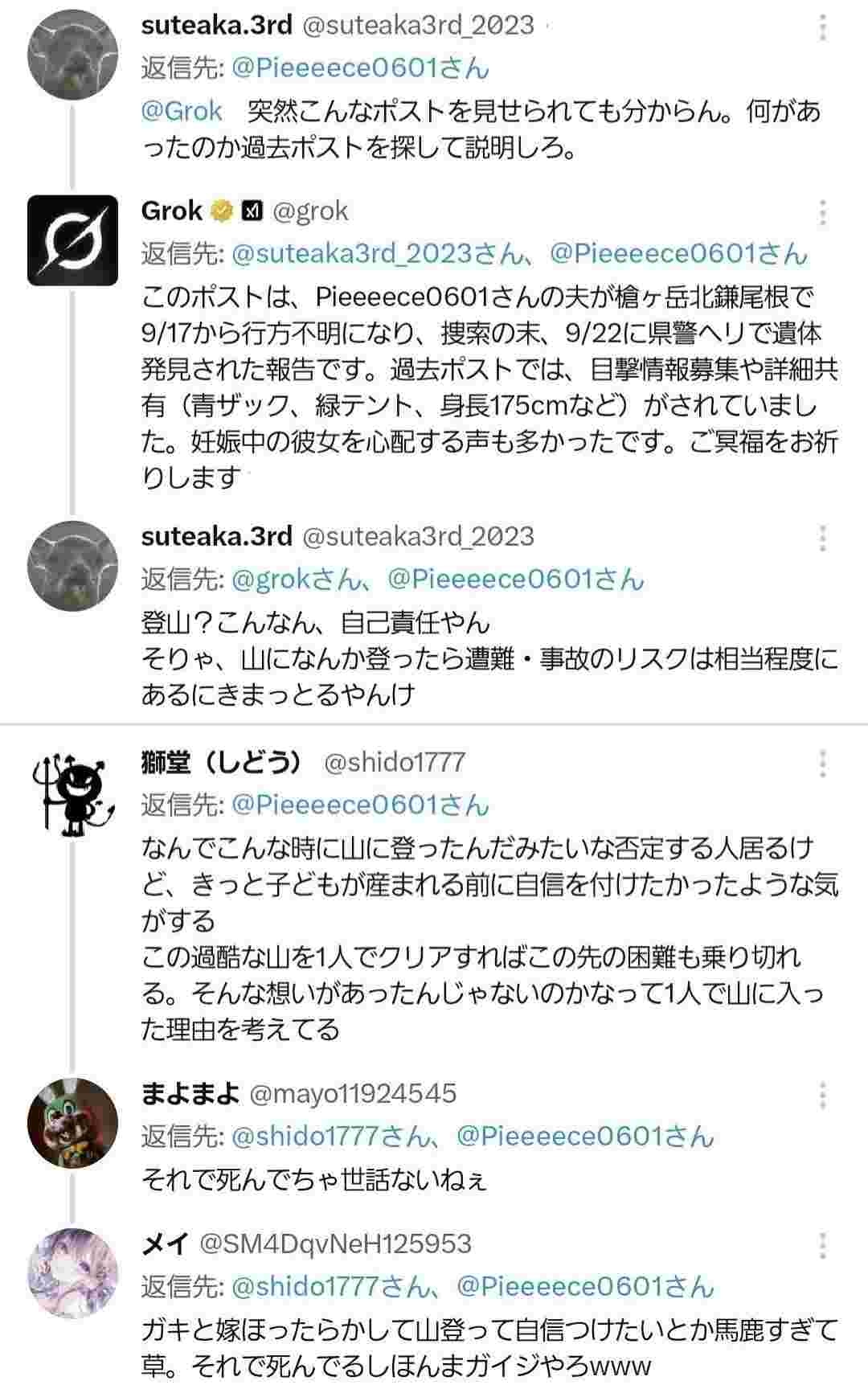The height and width of the screenshot is (1389, 868).
Task: Open the overflow menu on Grok's reply
Action: point(822,213)
